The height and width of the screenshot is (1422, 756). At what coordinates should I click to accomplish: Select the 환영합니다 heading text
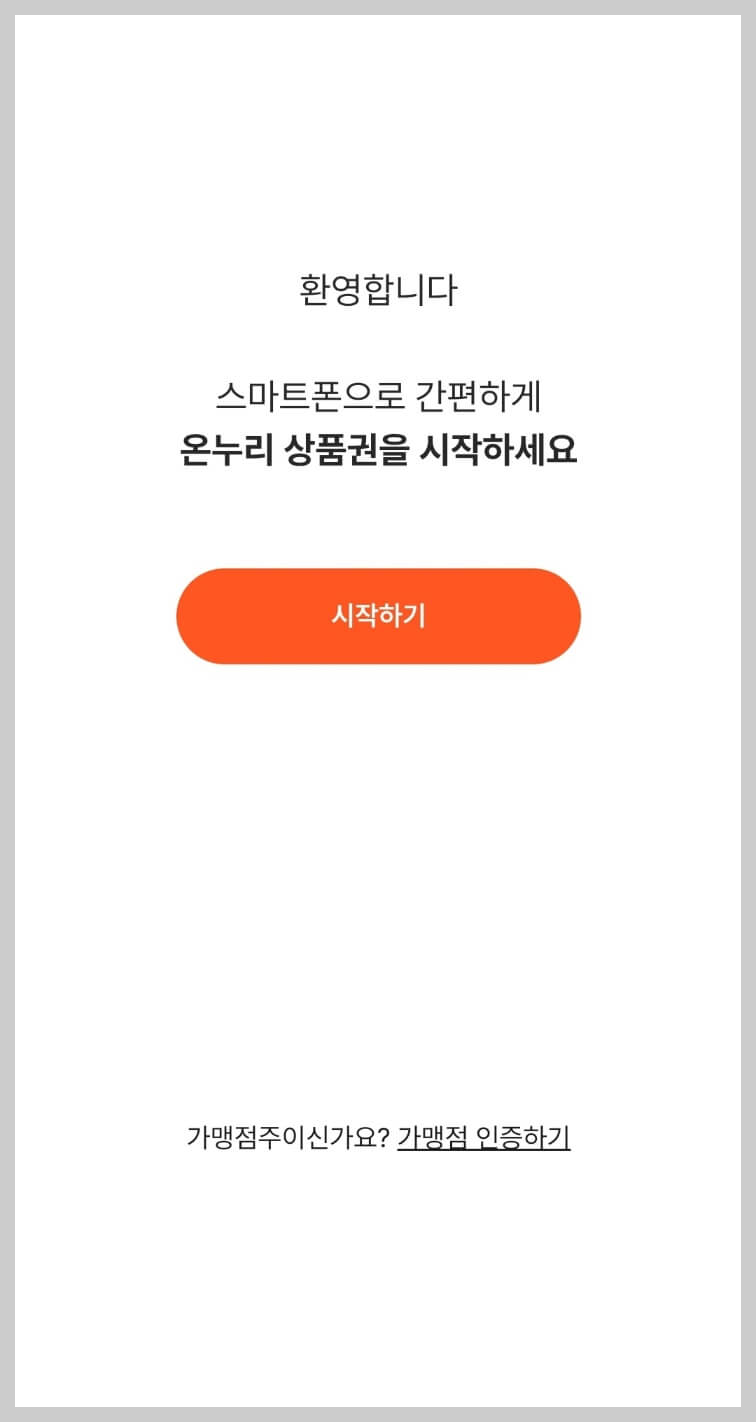[x=378, y=286]
